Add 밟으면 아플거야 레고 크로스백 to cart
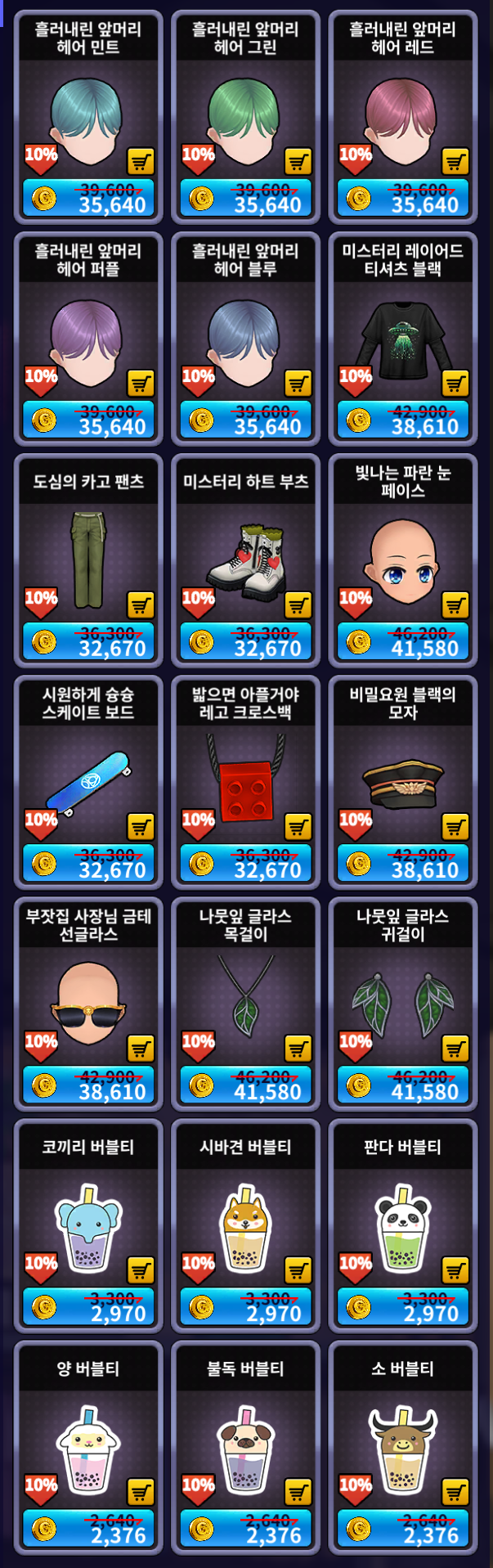 coord(298,827)
